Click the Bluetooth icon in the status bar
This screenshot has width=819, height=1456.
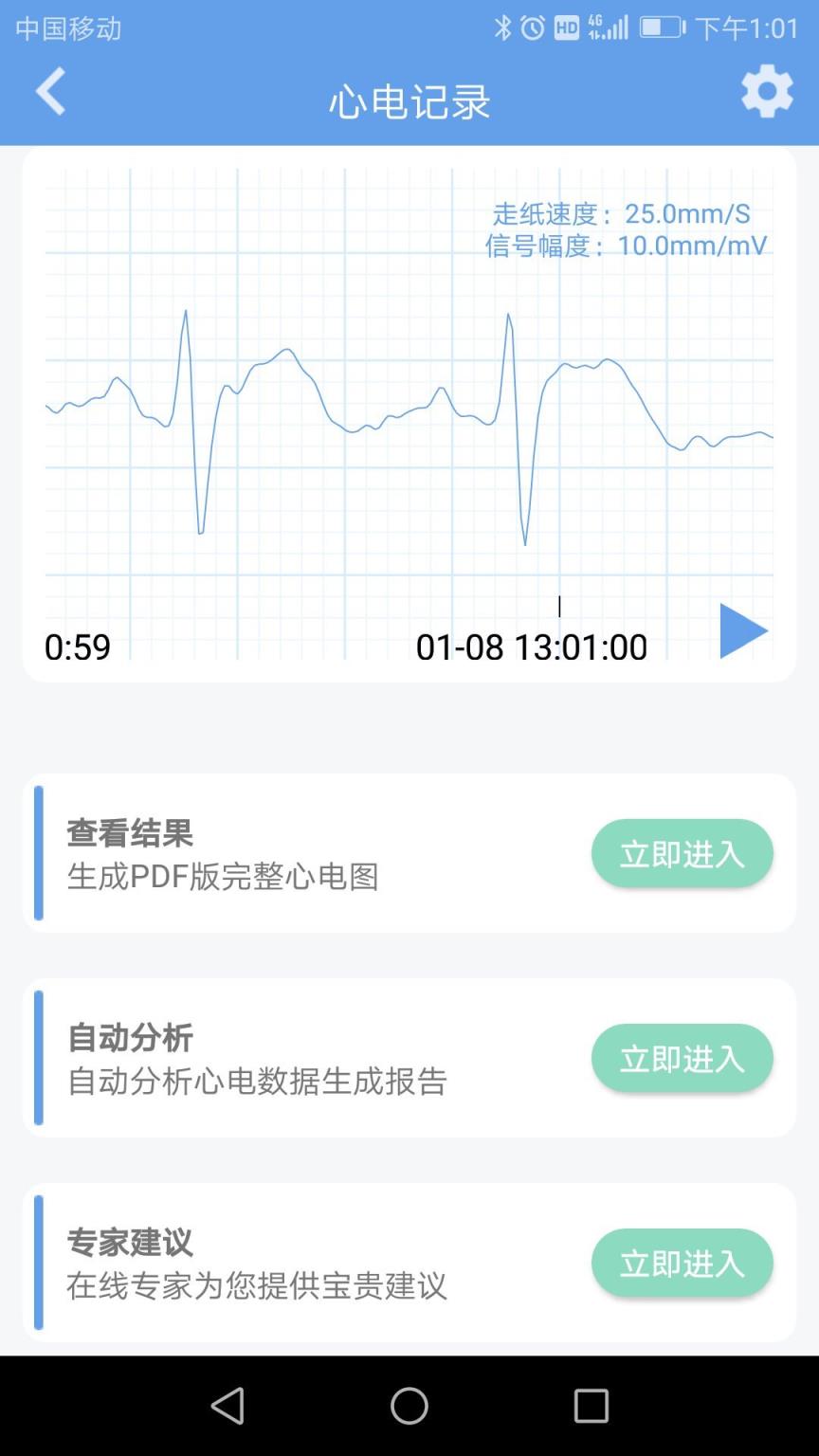[503, 28]
